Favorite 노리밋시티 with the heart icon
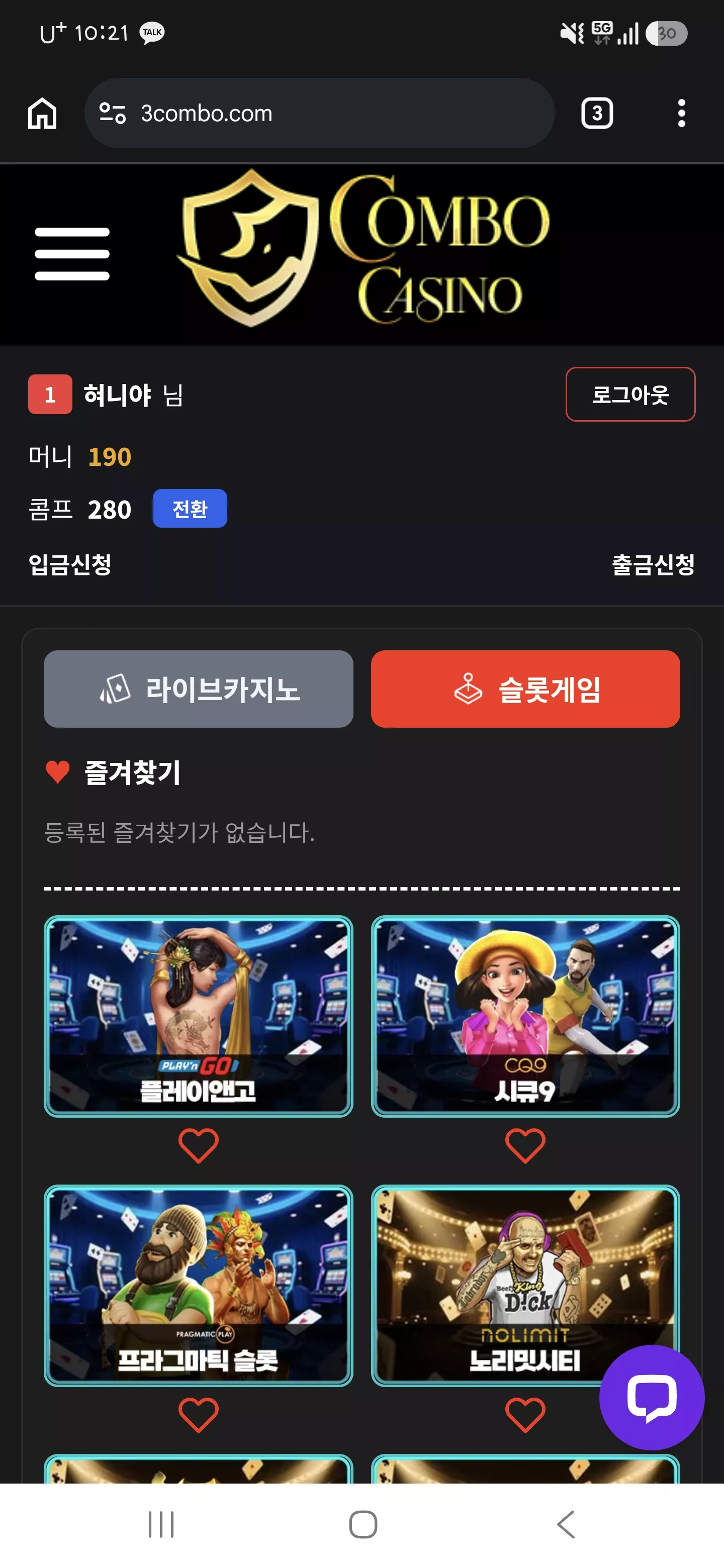The width and height of the screenshot is (724, 1568). 525,1415
